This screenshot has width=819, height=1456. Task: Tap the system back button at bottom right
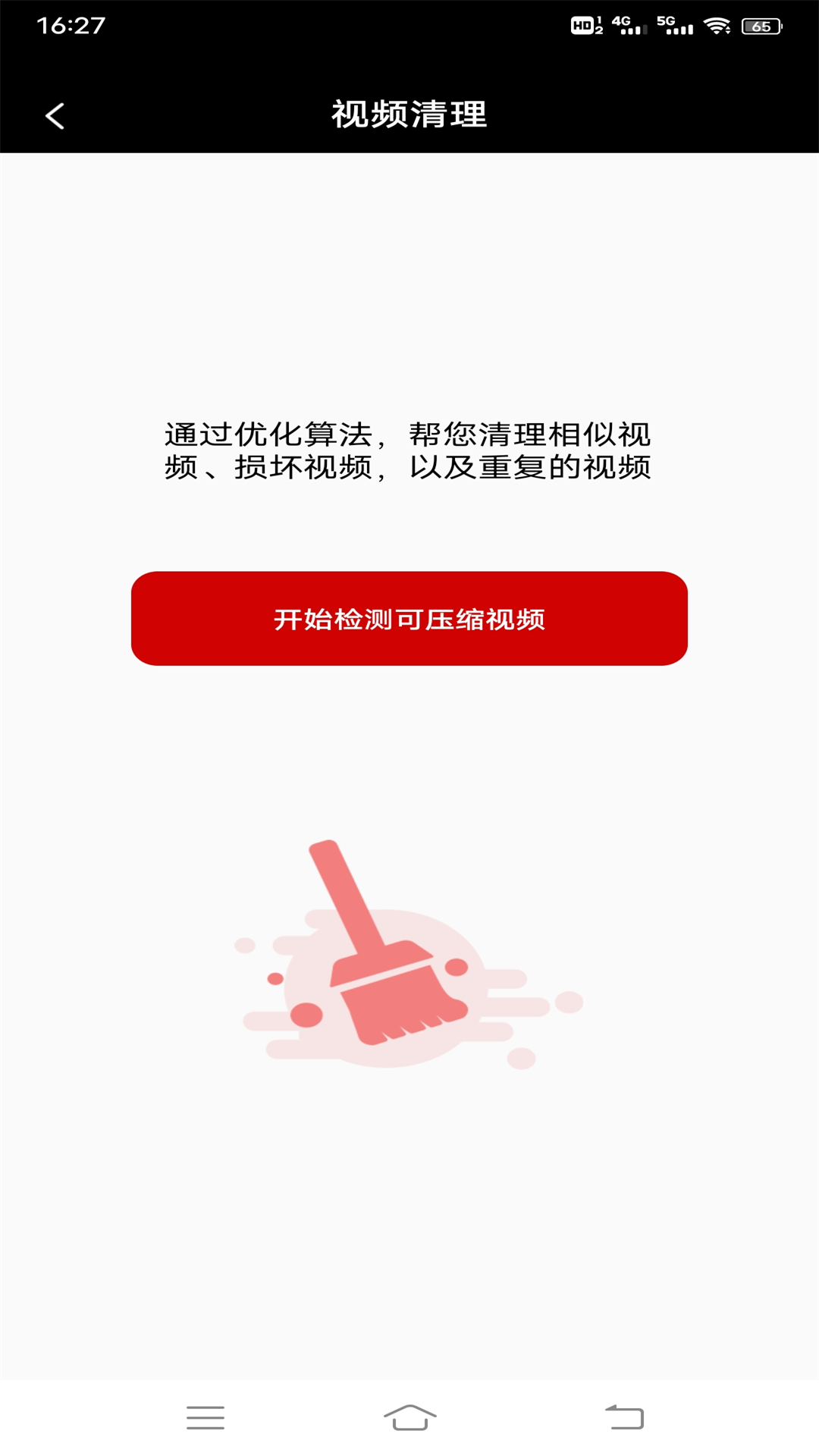pos(624,1417)
